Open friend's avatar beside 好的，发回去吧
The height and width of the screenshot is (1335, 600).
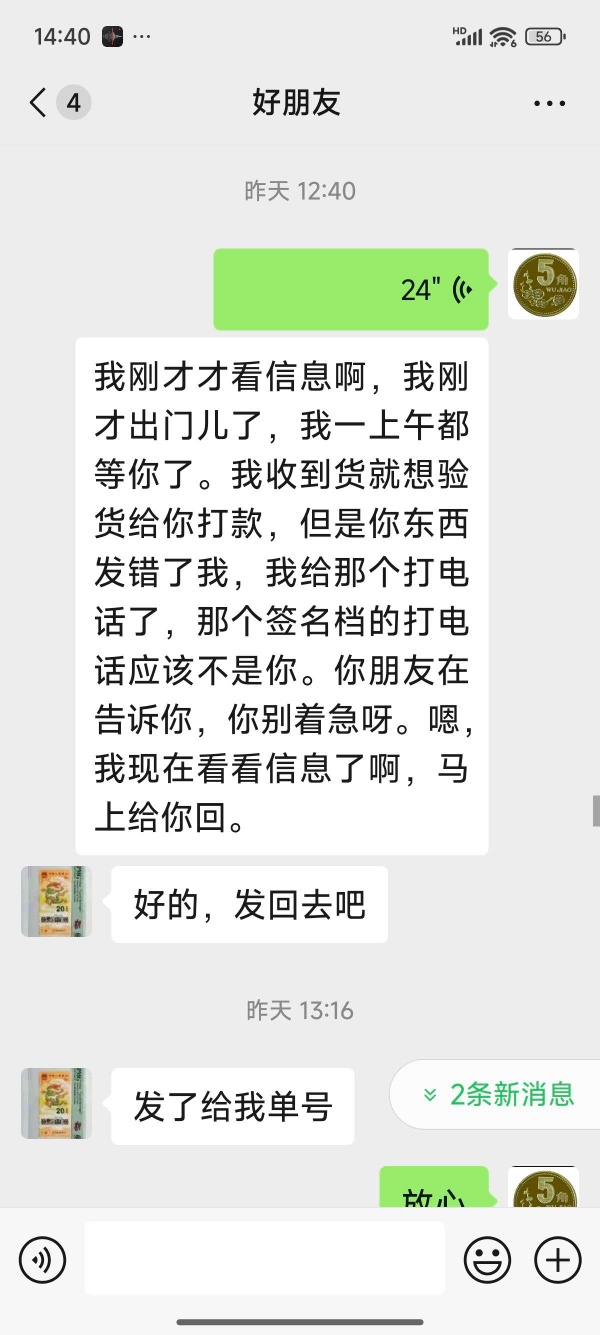pos(56,901)
